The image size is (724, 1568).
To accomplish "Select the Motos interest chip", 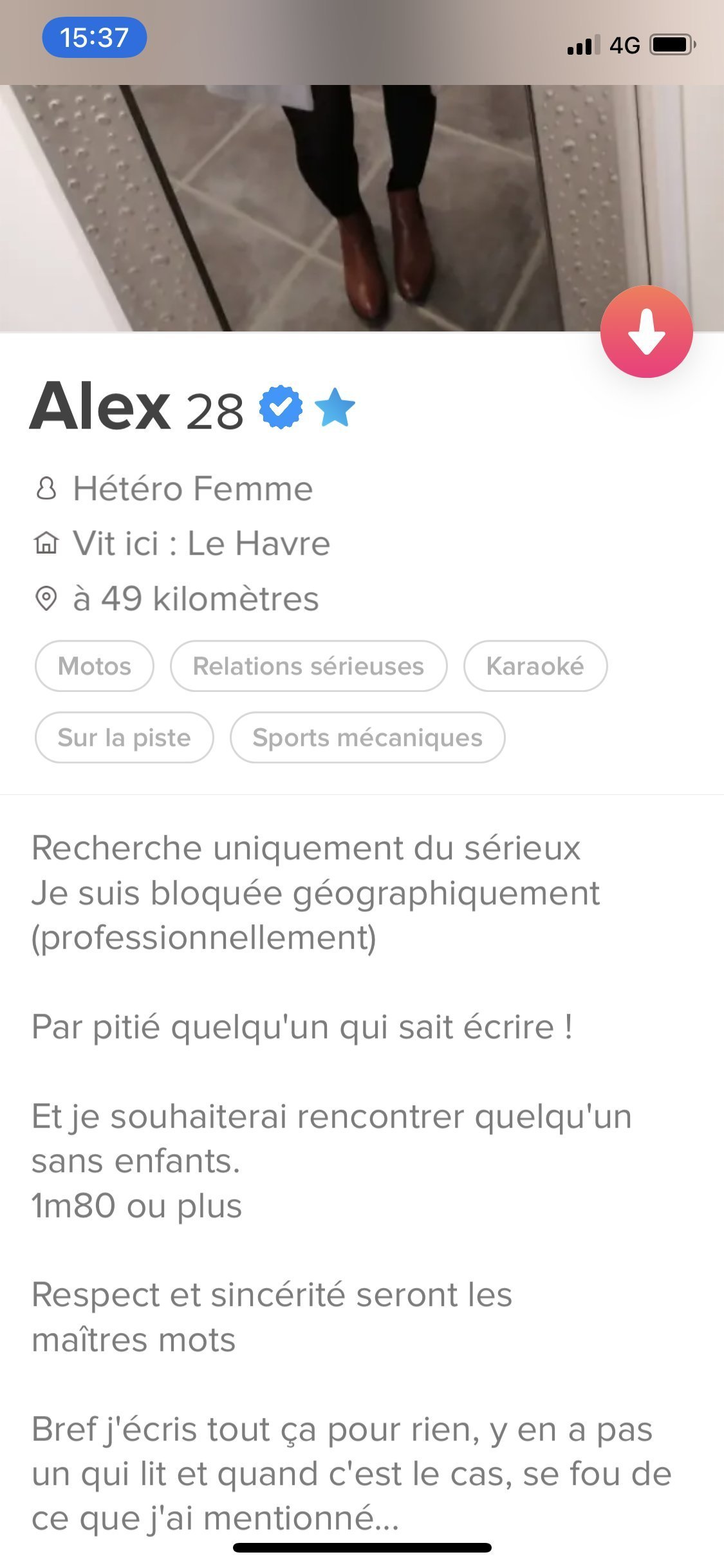I will point(95,666).
